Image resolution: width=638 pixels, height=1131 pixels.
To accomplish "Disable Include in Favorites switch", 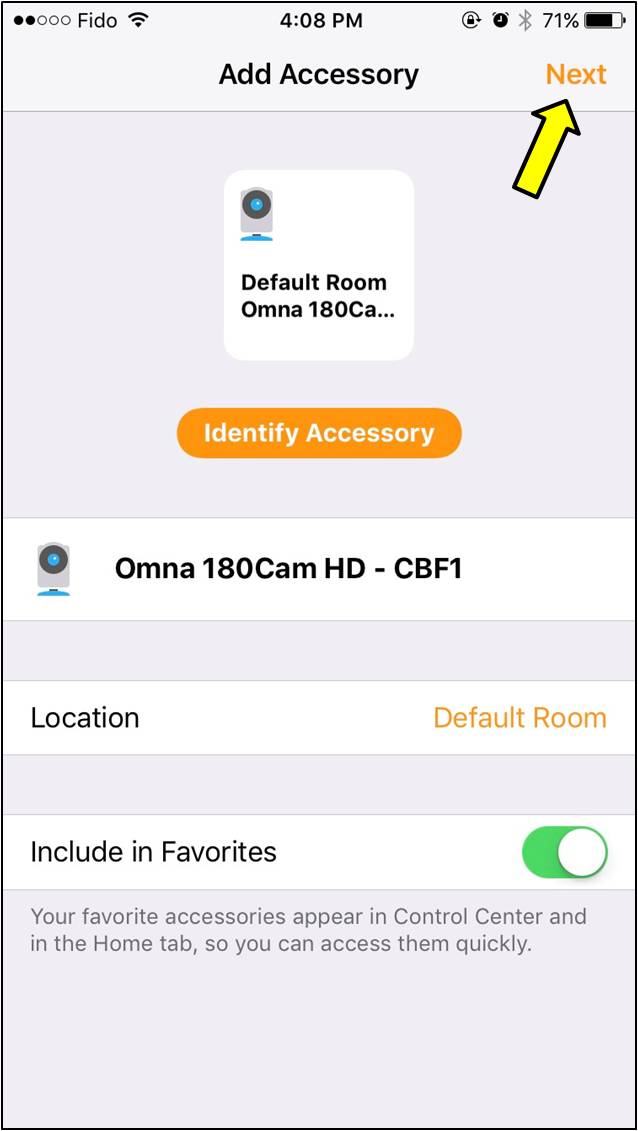I will (564, 852).
